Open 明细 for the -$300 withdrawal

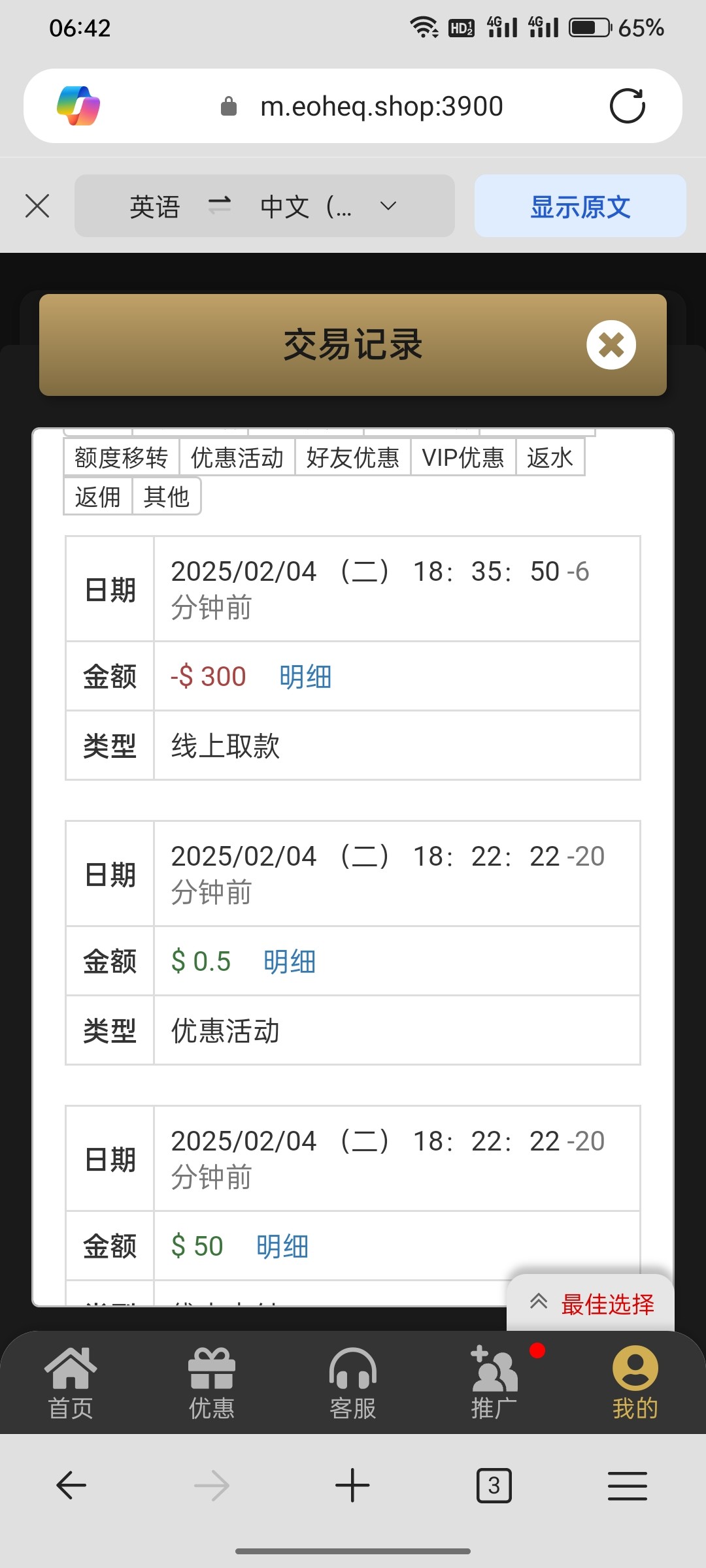305,677
